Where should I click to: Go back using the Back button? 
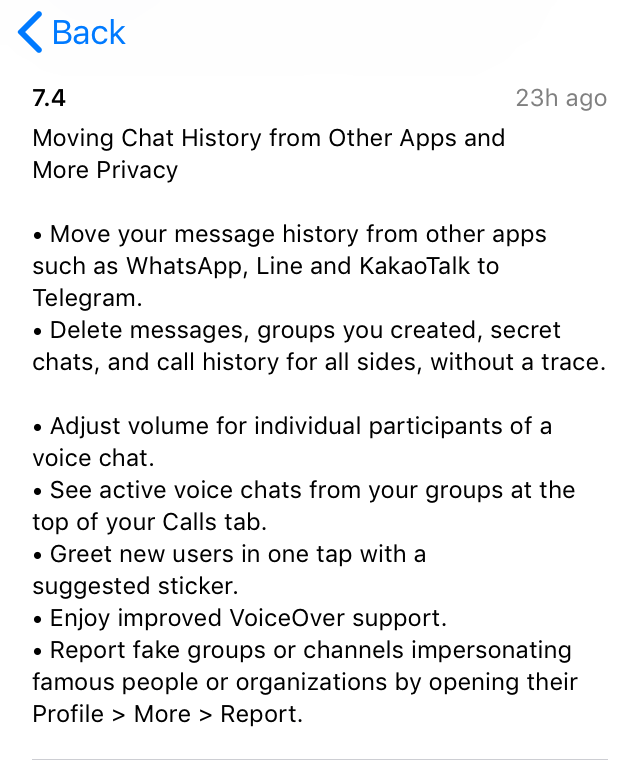point(72,33)
